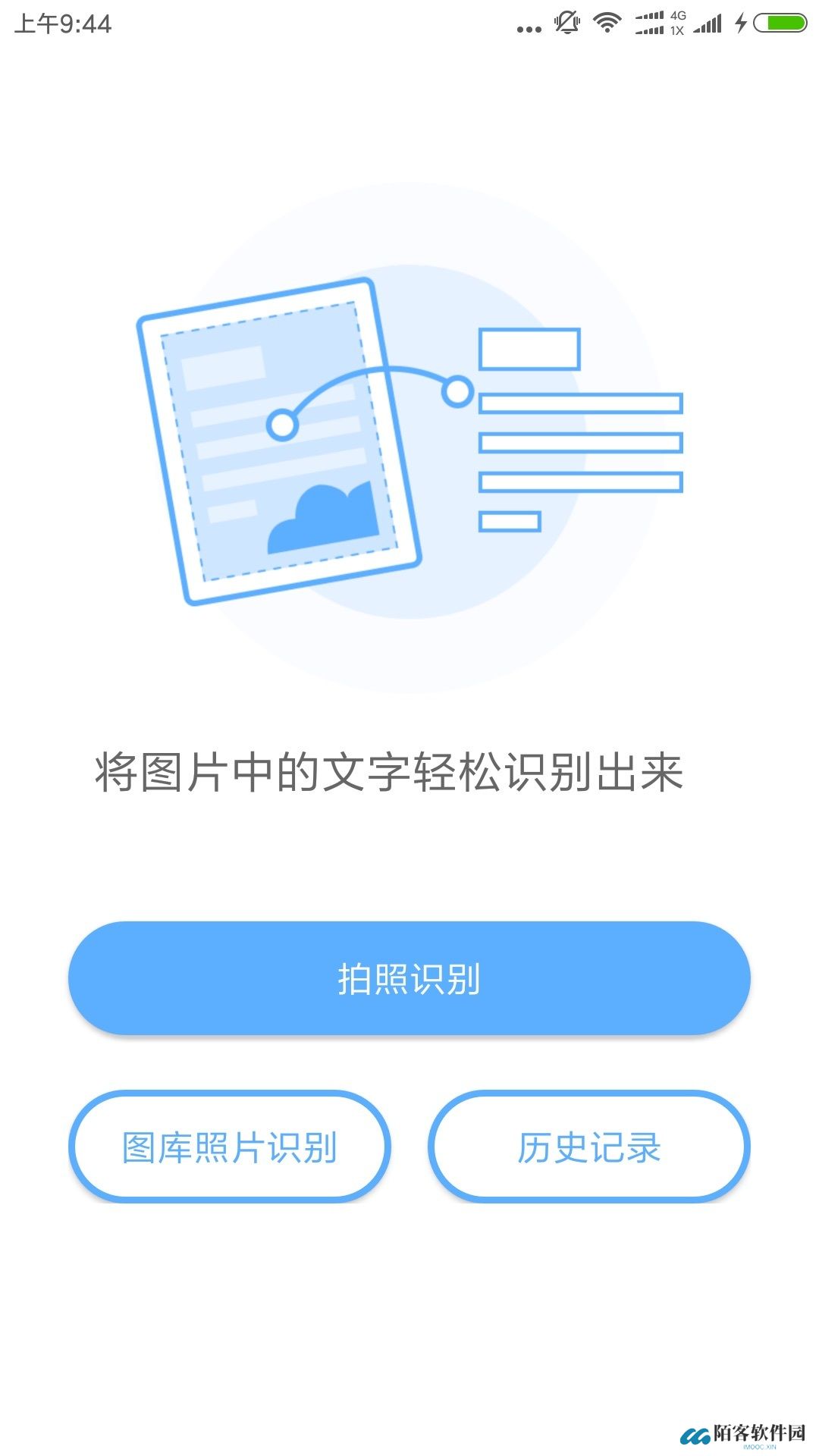Viewport: 819px width, 1456px height.
Task: Open 图库照片识别 to choose a gallery photo
Action: (230, 1147)
